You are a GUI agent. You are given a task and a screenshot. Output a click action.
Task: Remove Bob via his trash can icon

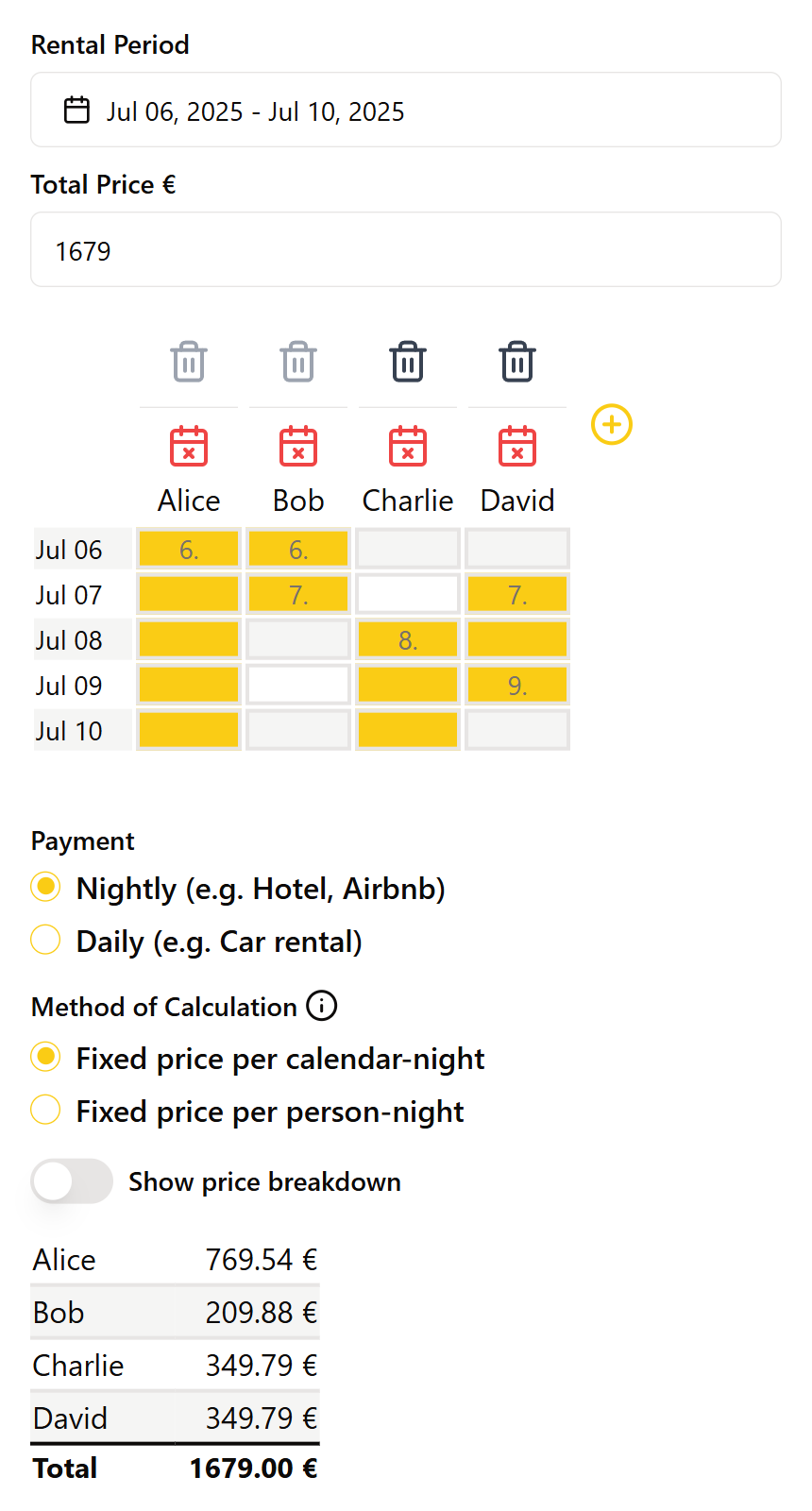[x=297, y=361]
